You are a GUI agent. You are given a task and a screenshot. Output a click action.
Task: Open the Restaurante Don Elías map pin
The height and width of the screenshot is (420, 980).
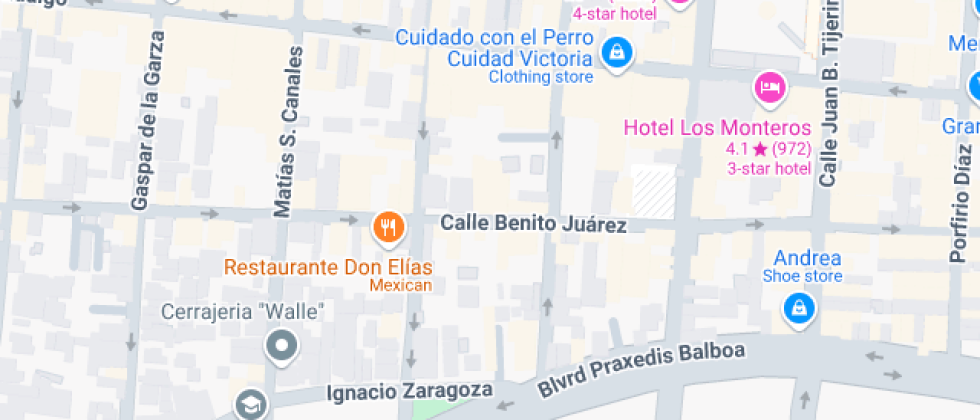(389, 228)
